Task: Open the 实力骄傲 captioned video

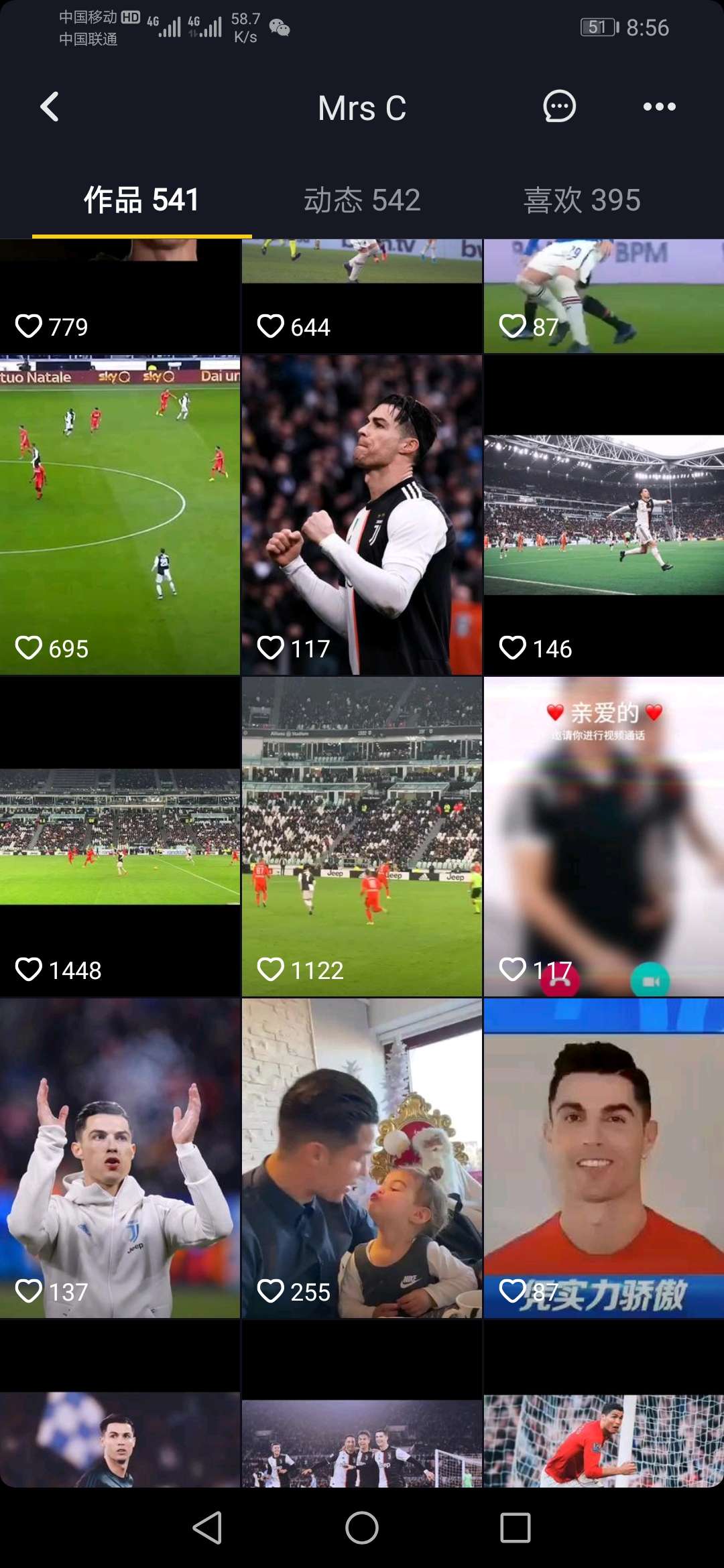Action: click(x=603, y=1158)
